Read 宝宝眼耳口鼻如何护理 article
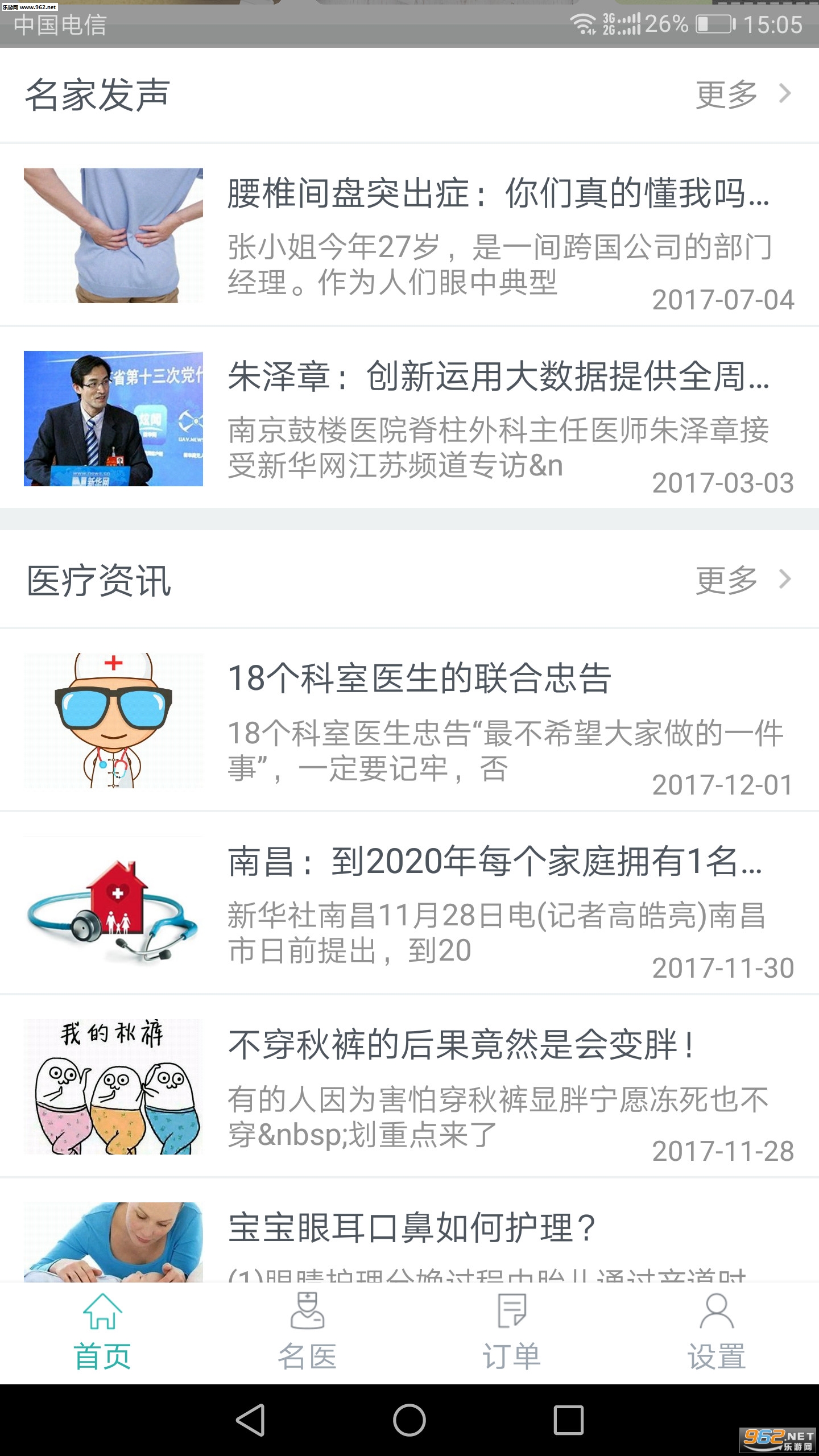 click(x=412, y=1228)
